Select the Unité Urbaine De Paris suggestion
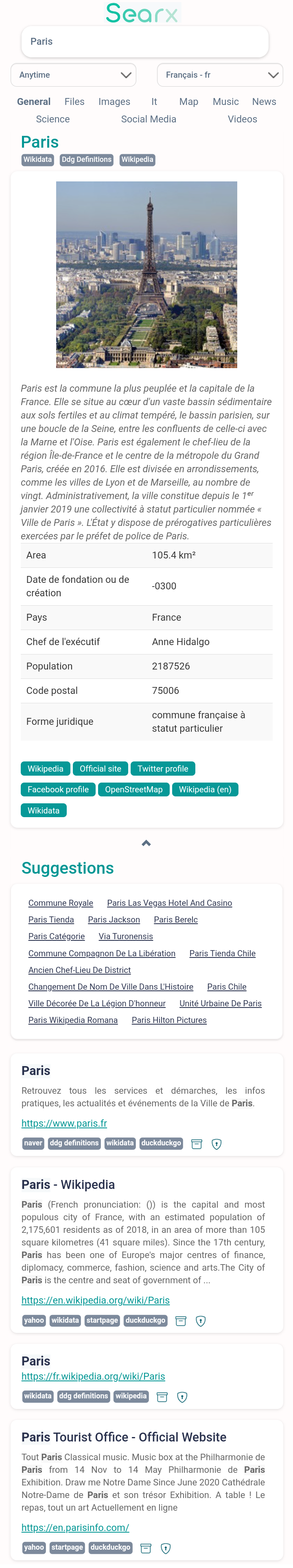Screen dimensions: 293x1568 tap(220, 1003)
